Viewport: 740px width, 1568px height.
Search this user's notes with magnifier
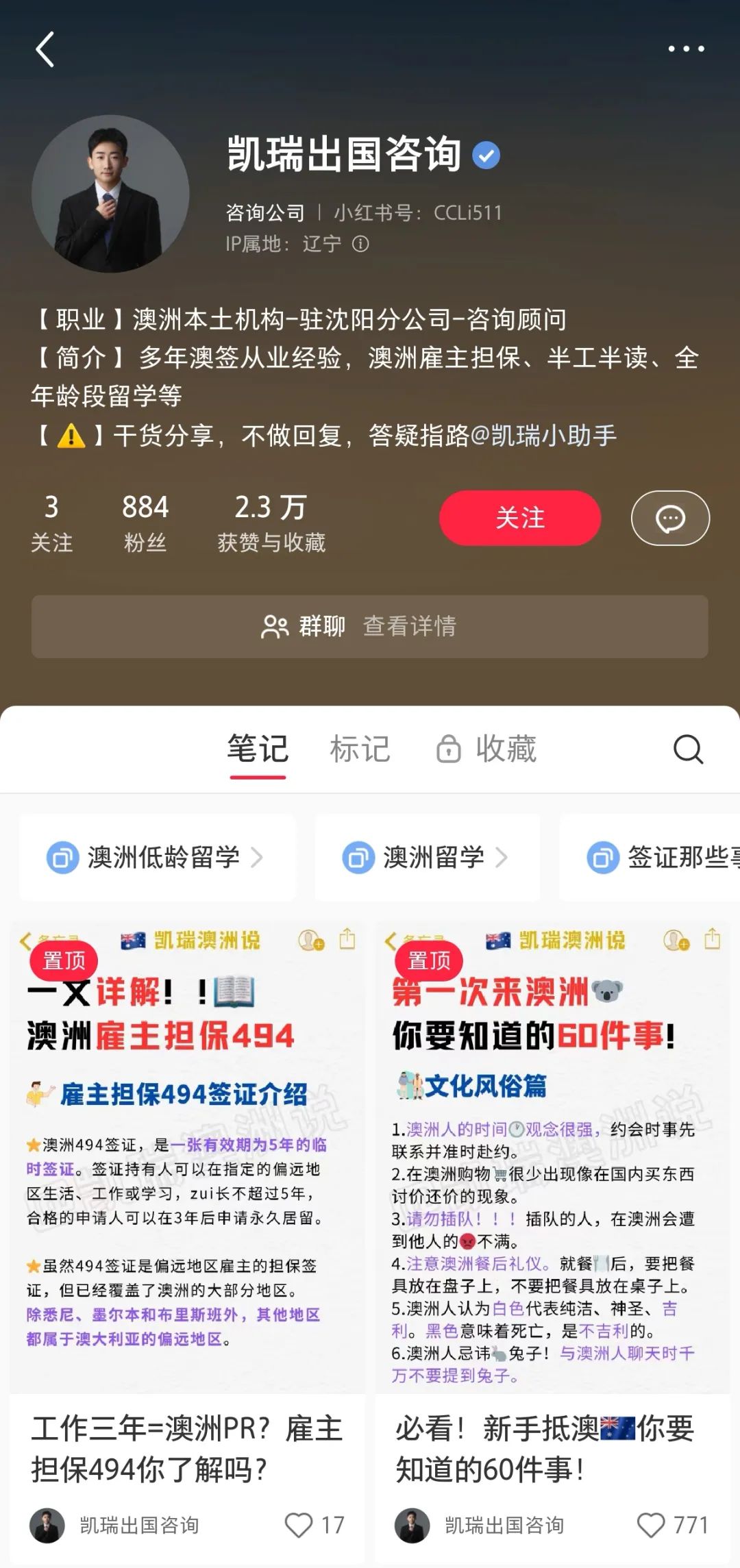[x=688, y=749]
